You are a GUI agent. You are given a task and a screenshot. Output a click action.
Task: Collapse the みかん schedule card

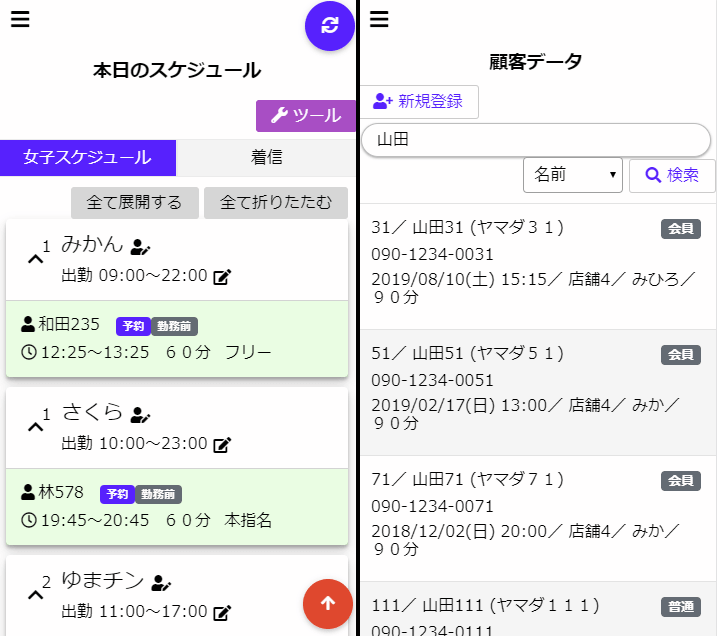pos(35,259)
